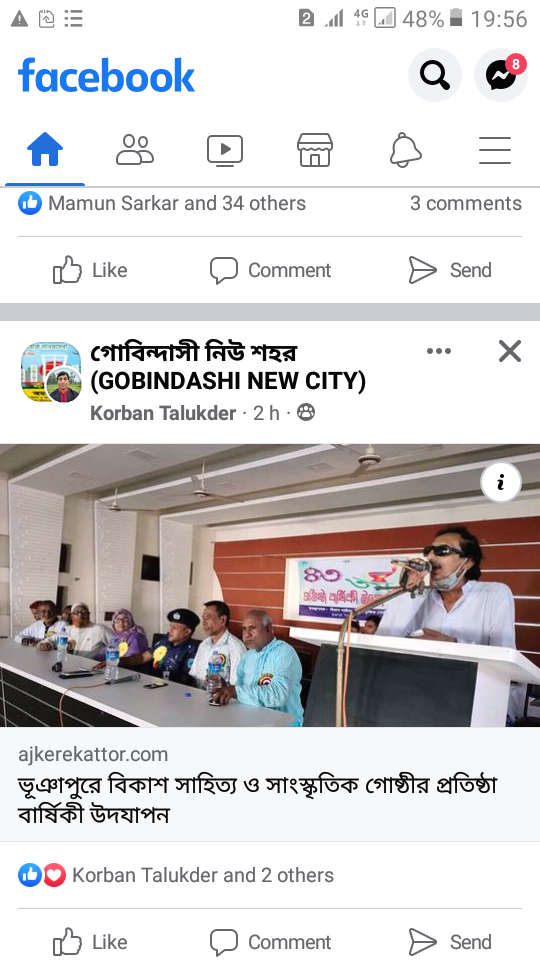
Task: Open Facebook search
Action: (435, 75)
